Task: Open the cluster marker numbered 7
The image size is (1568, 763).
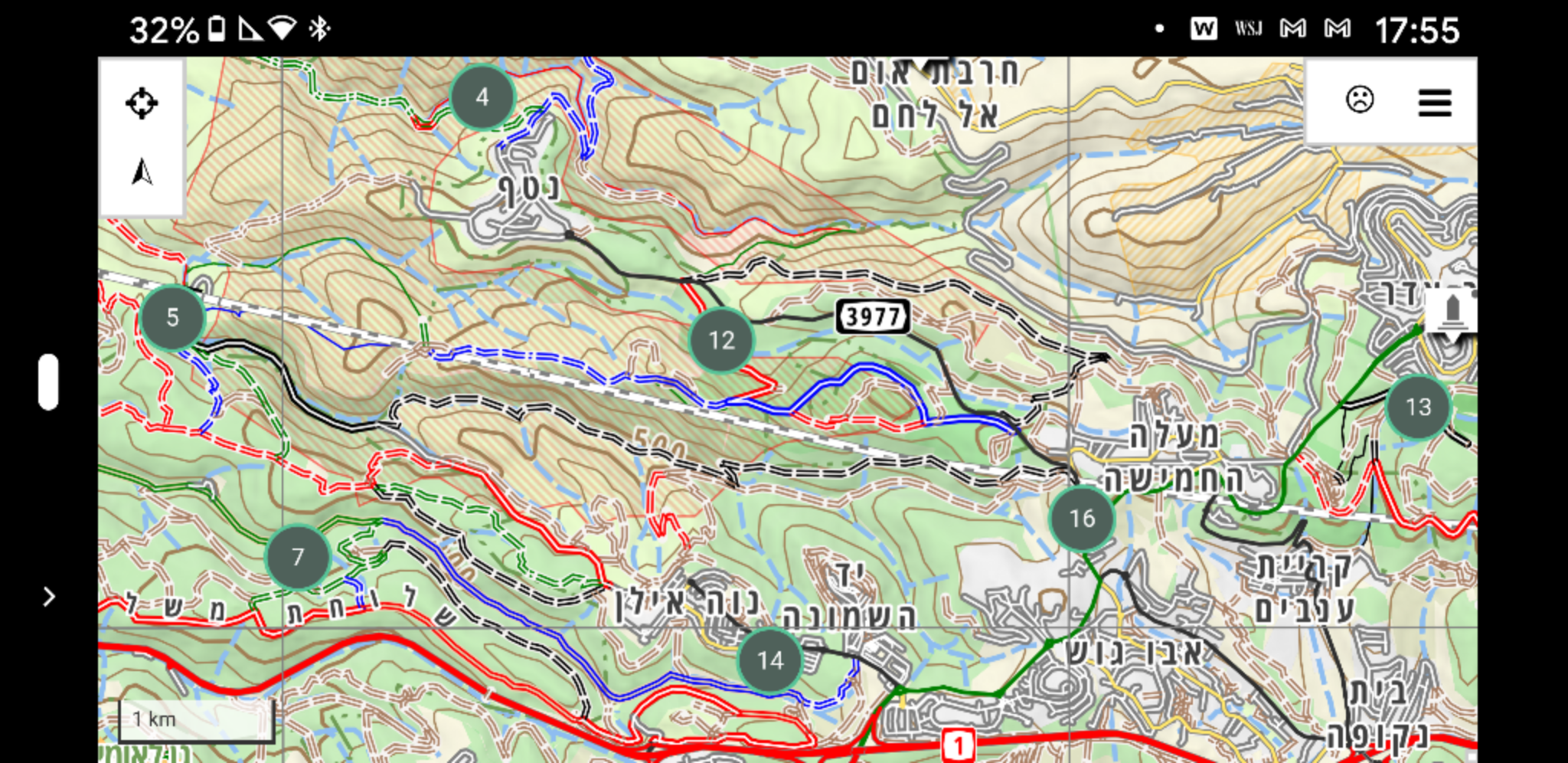Action: [x=298, y=557]
